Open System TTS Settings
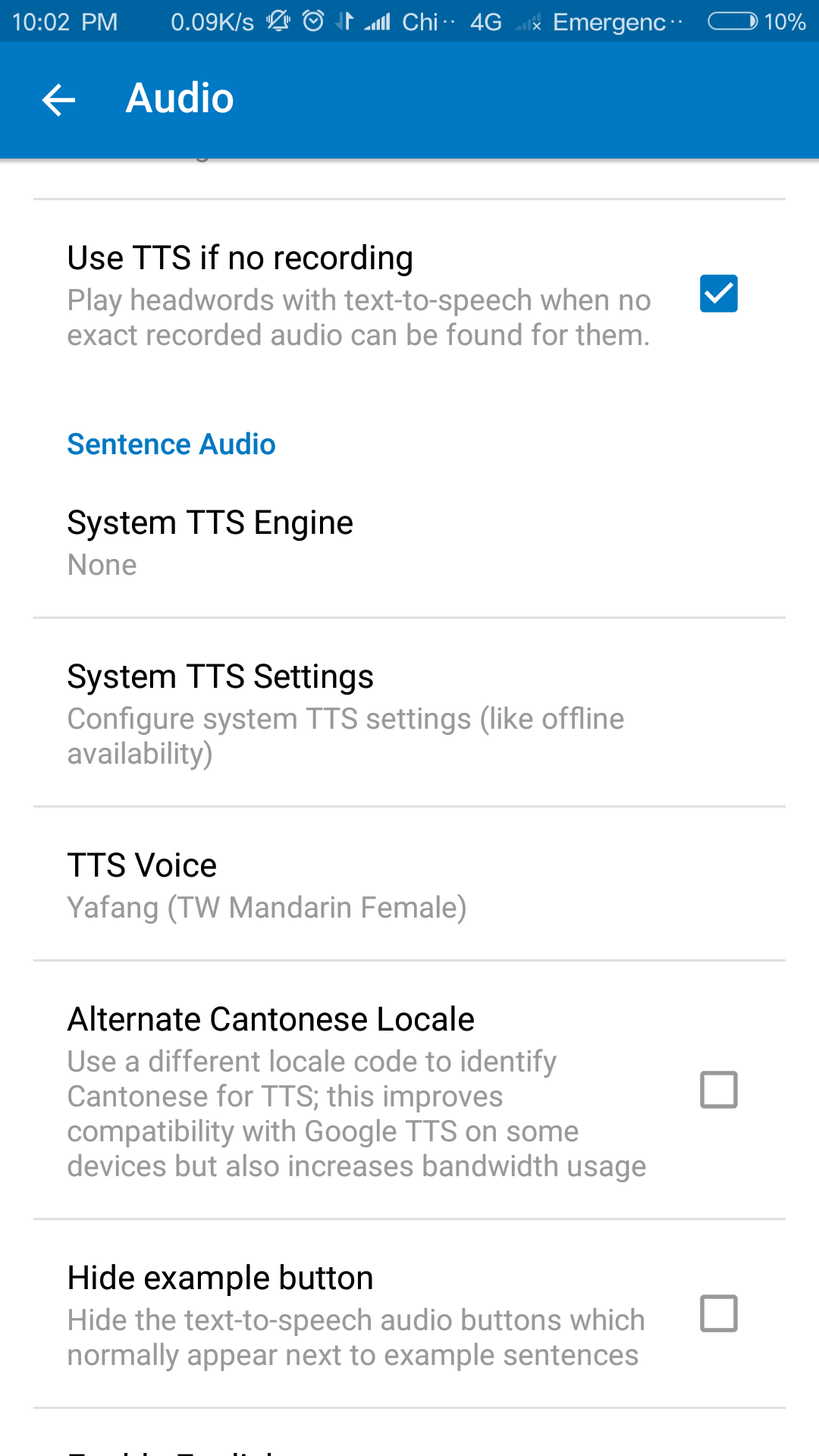The height and width of the screenshot is (1456, 819). (x=409, y=713)
